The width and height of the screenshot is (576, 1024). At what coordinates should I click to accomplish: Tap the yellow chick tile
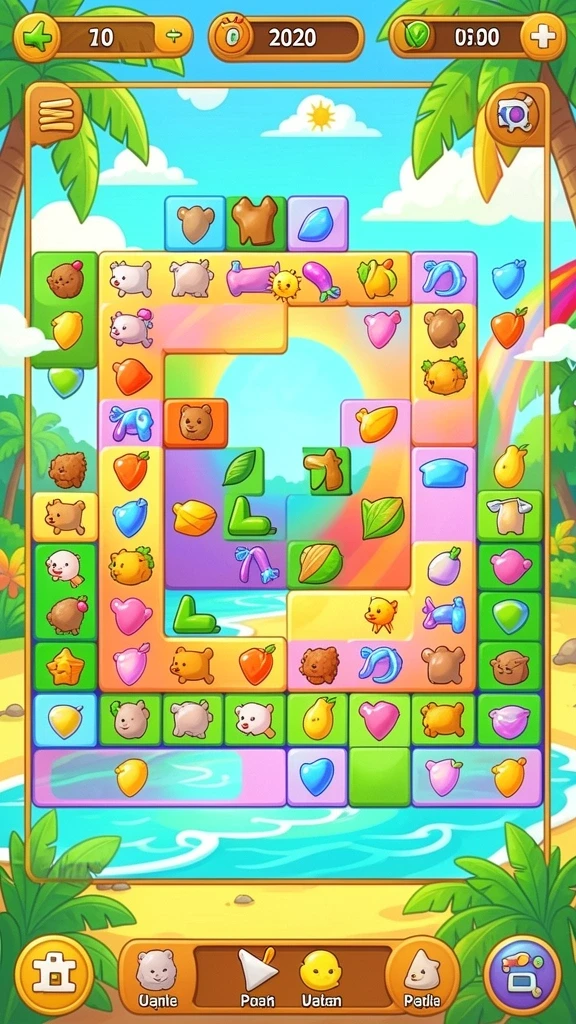(x=381, y=613)
